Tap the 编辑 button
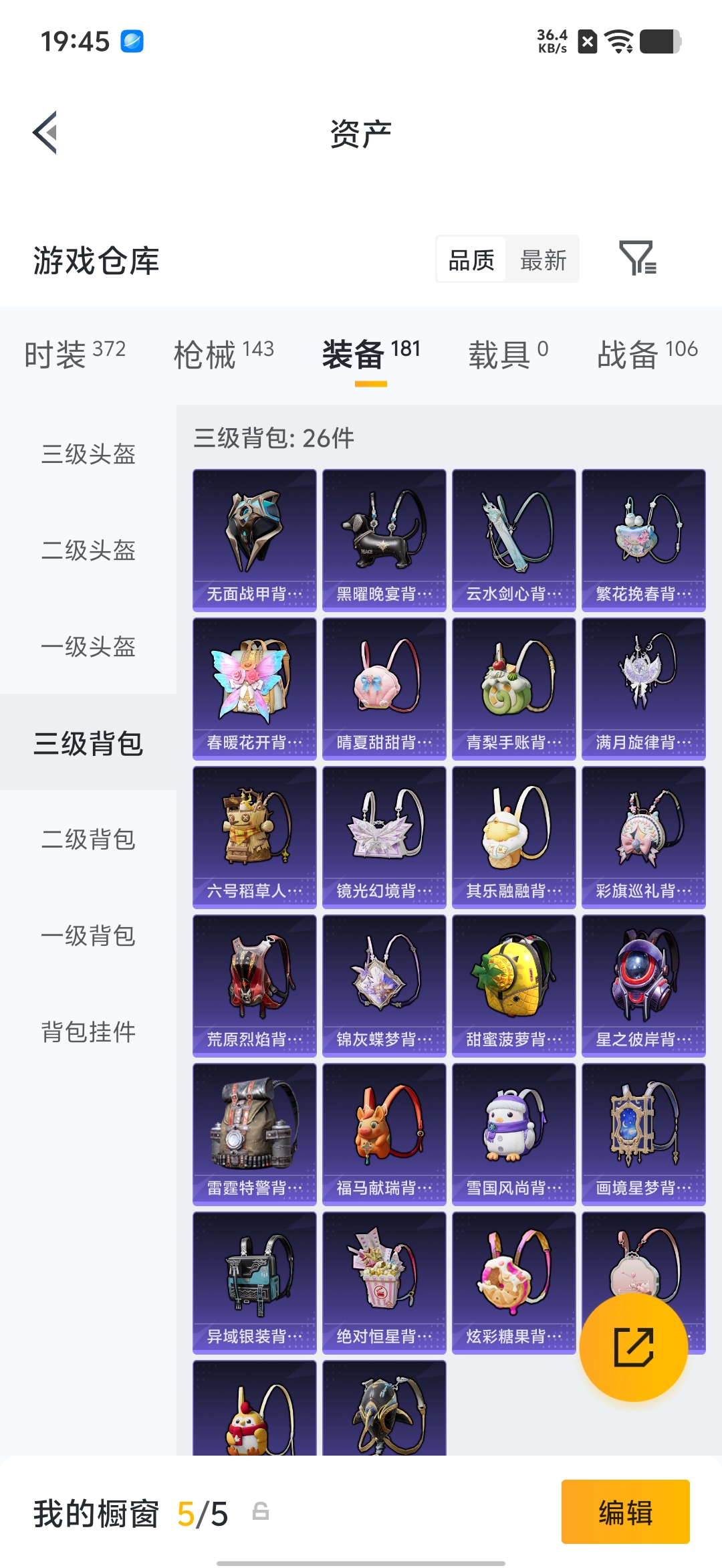This screenshot has height=1568, width=722. click(x=626, y=1512)
